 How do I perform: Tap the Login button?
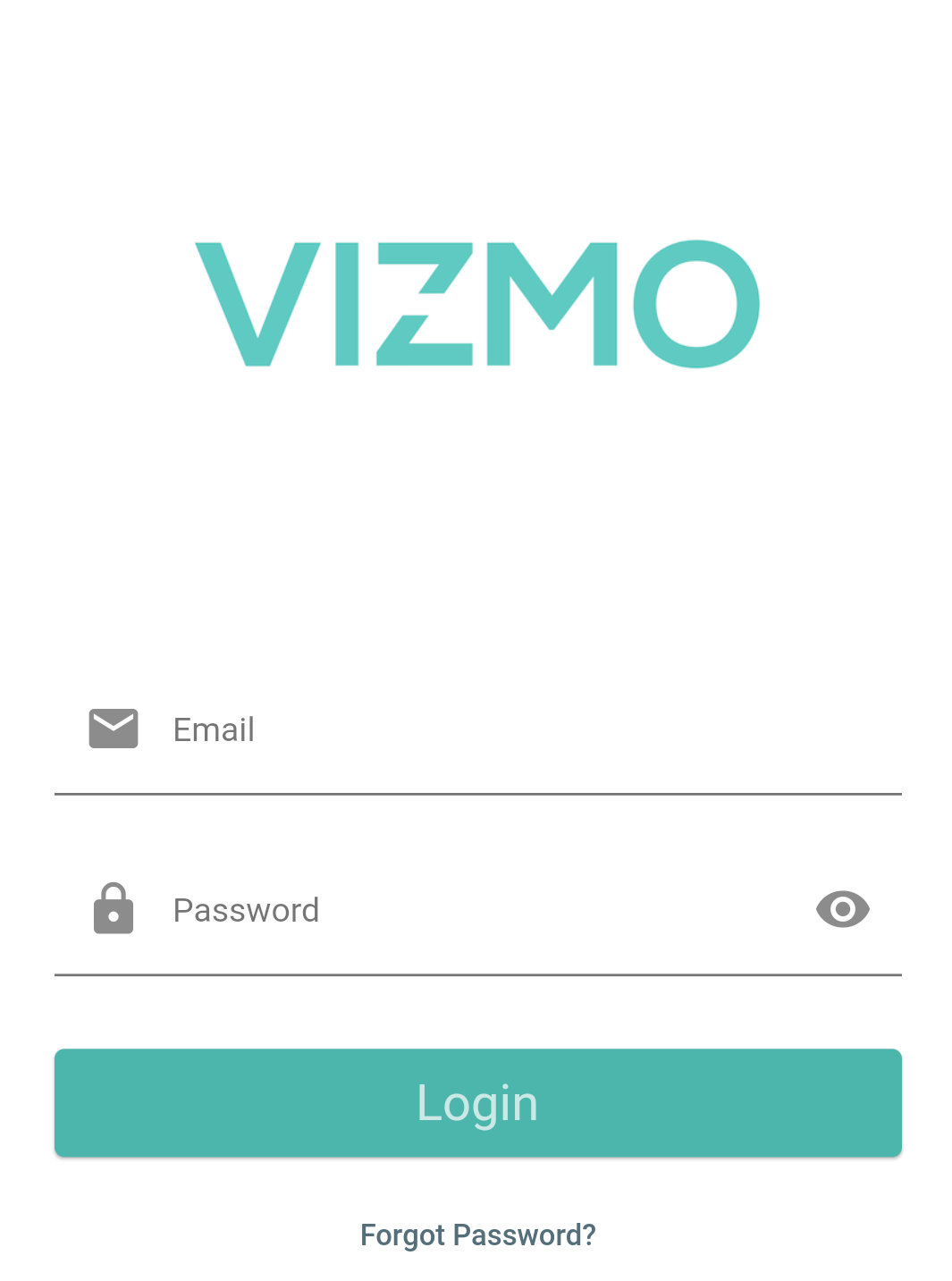pyautogui.click(x=477, y=1102)
